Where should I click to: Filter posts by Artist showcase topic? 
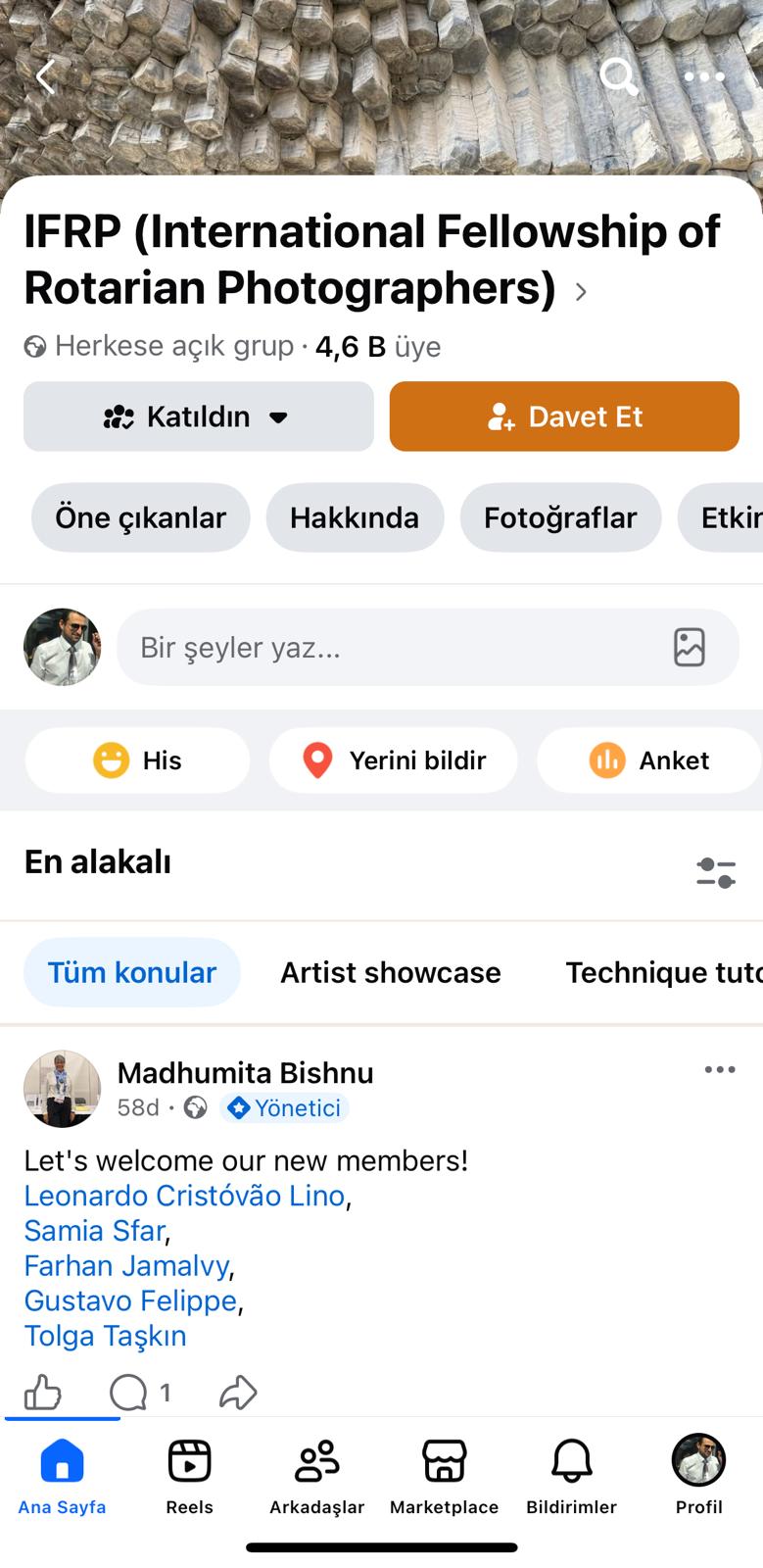[391, 972]
